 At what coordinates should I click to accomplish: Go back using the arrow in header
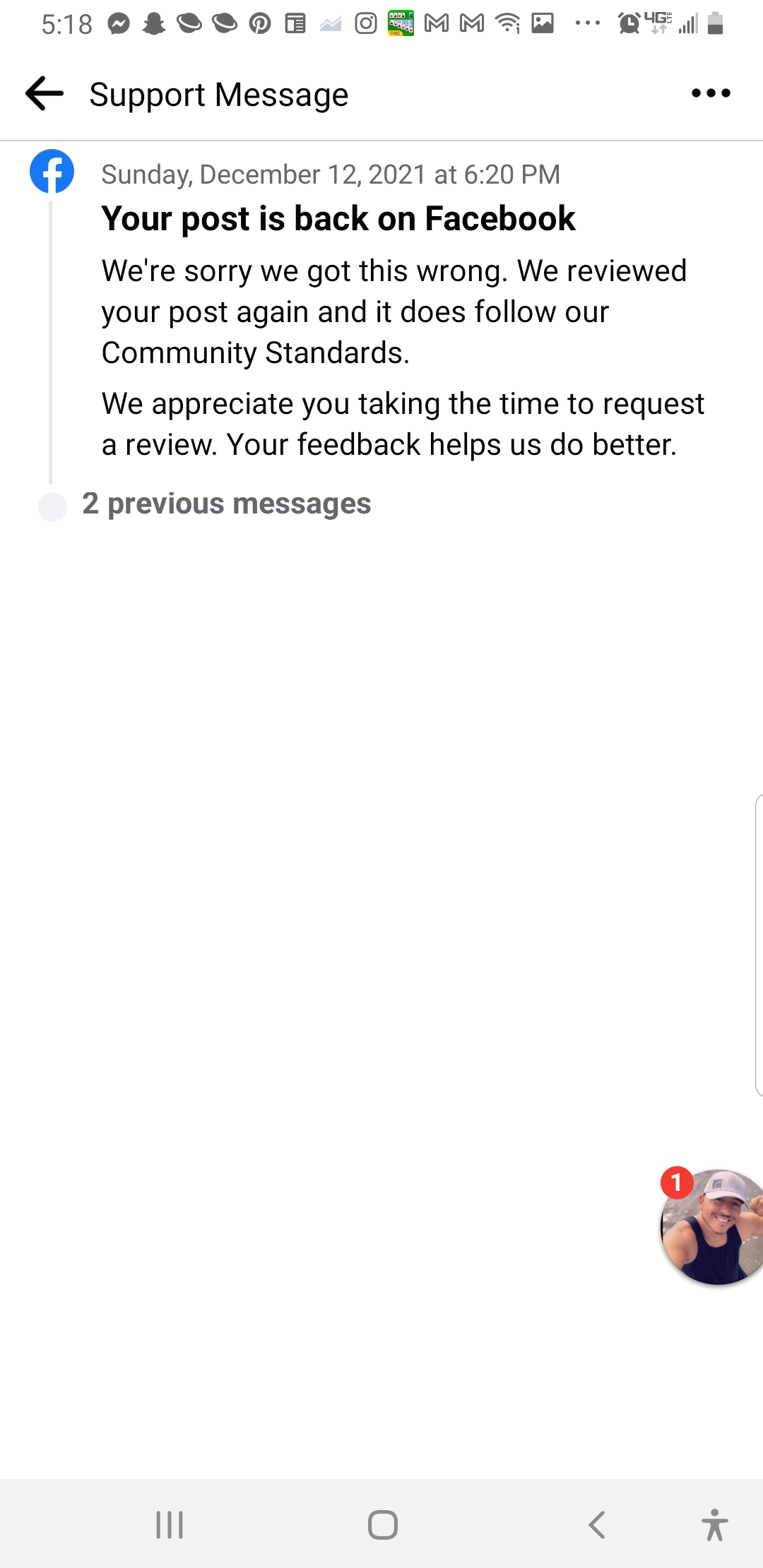44,93
